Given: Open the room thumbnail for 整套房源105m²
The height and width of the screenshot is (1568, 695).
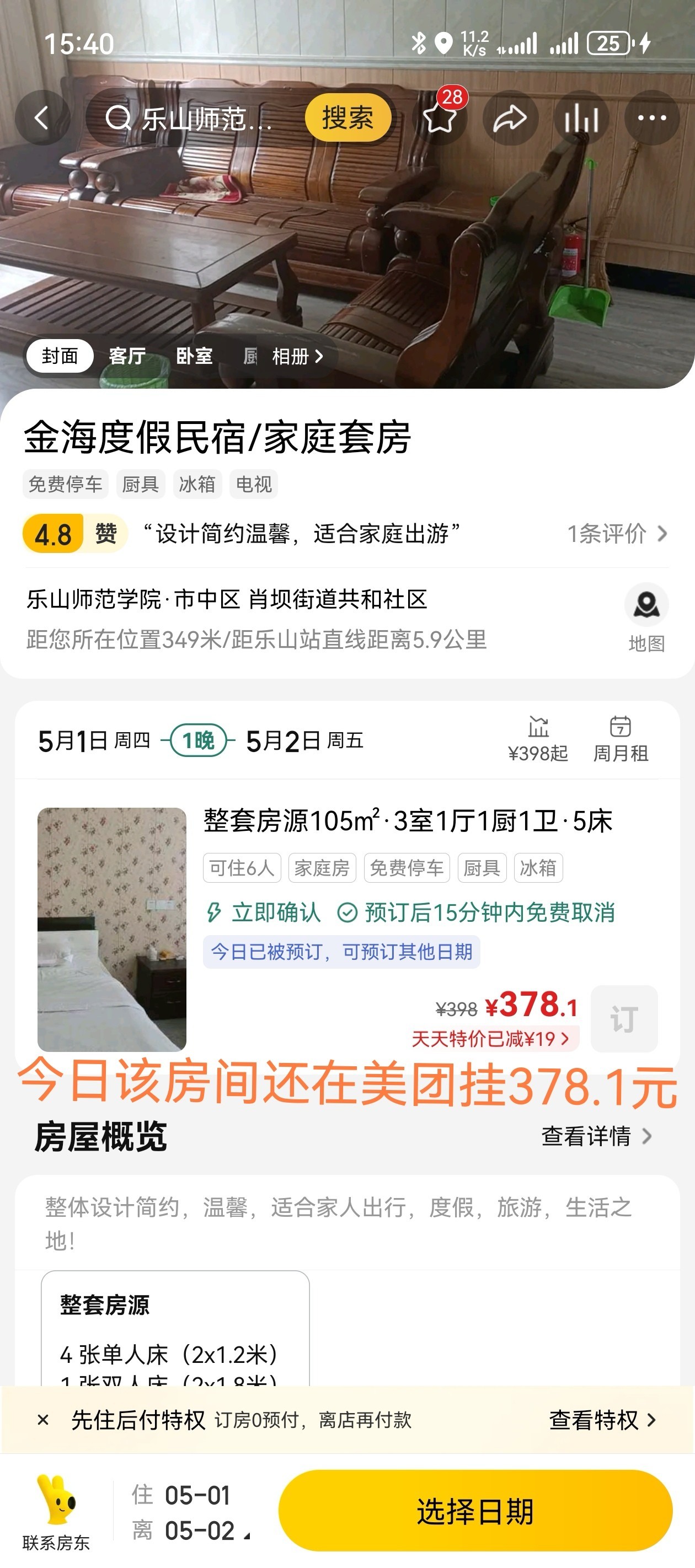Looking at the screenshot, I should [112, 929].
